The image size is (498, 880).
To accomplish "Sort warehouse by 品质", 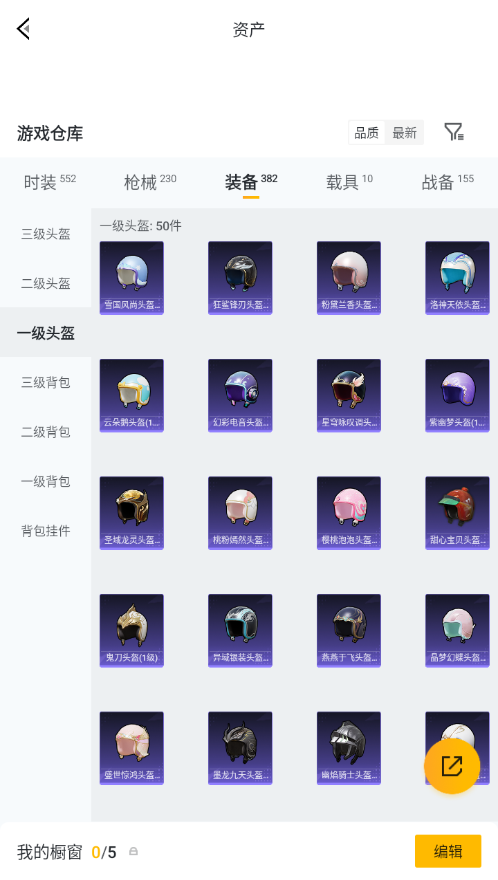I will [367, 133].
